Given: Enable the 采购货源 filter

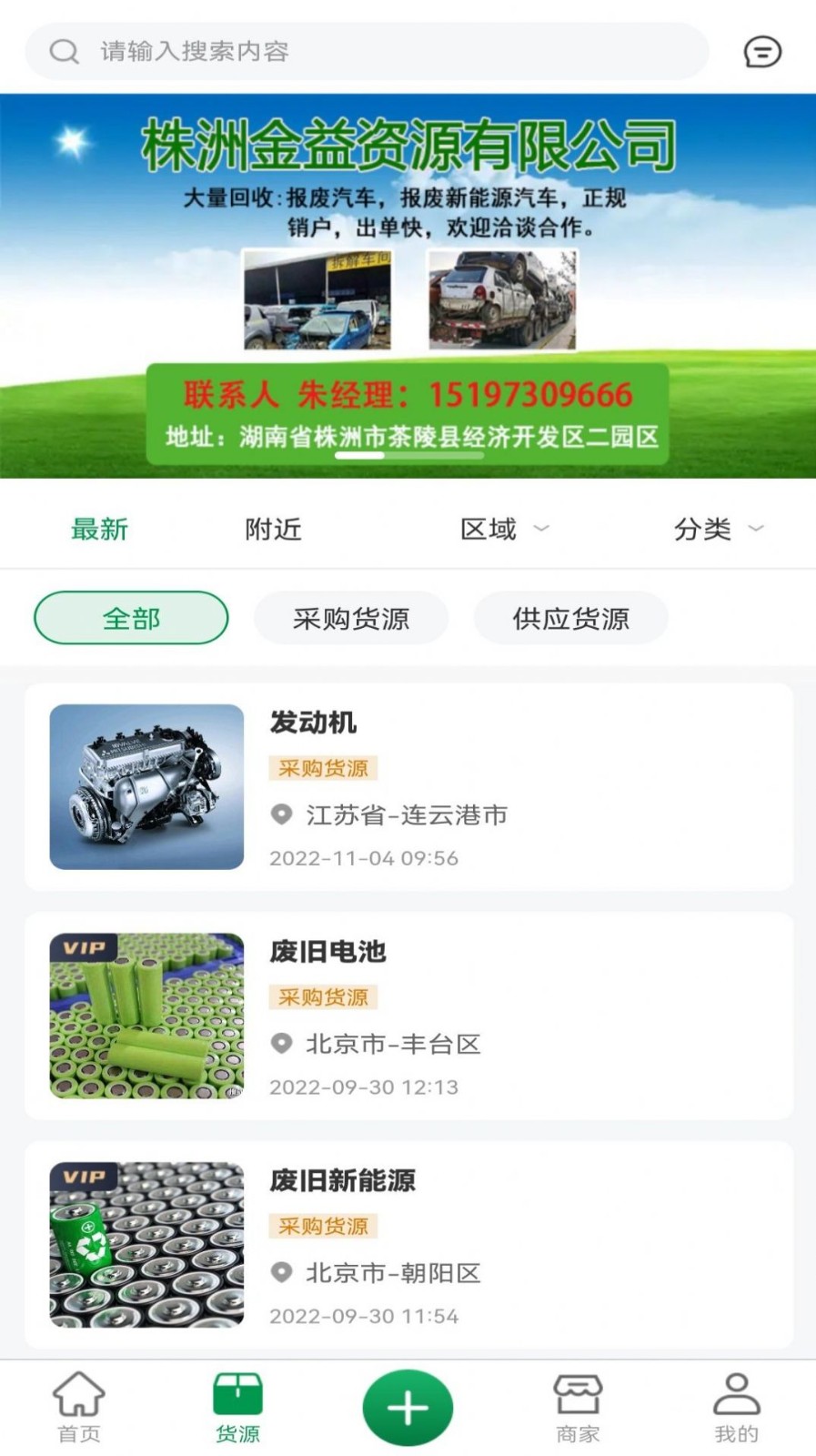Looking at the screenshot, I should point(351,618).
